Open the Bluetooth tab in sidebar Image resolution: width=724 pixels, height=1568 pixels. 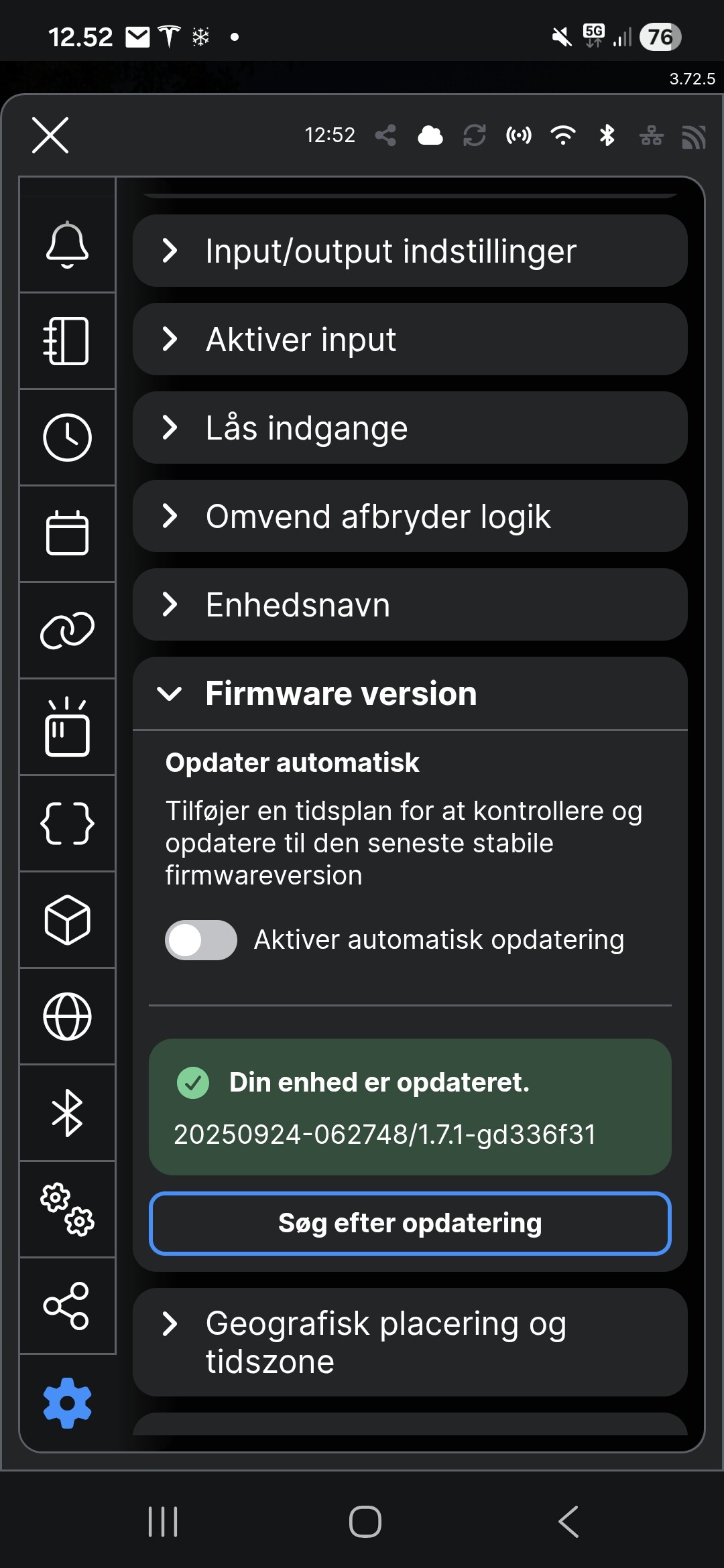point(67,1113)
